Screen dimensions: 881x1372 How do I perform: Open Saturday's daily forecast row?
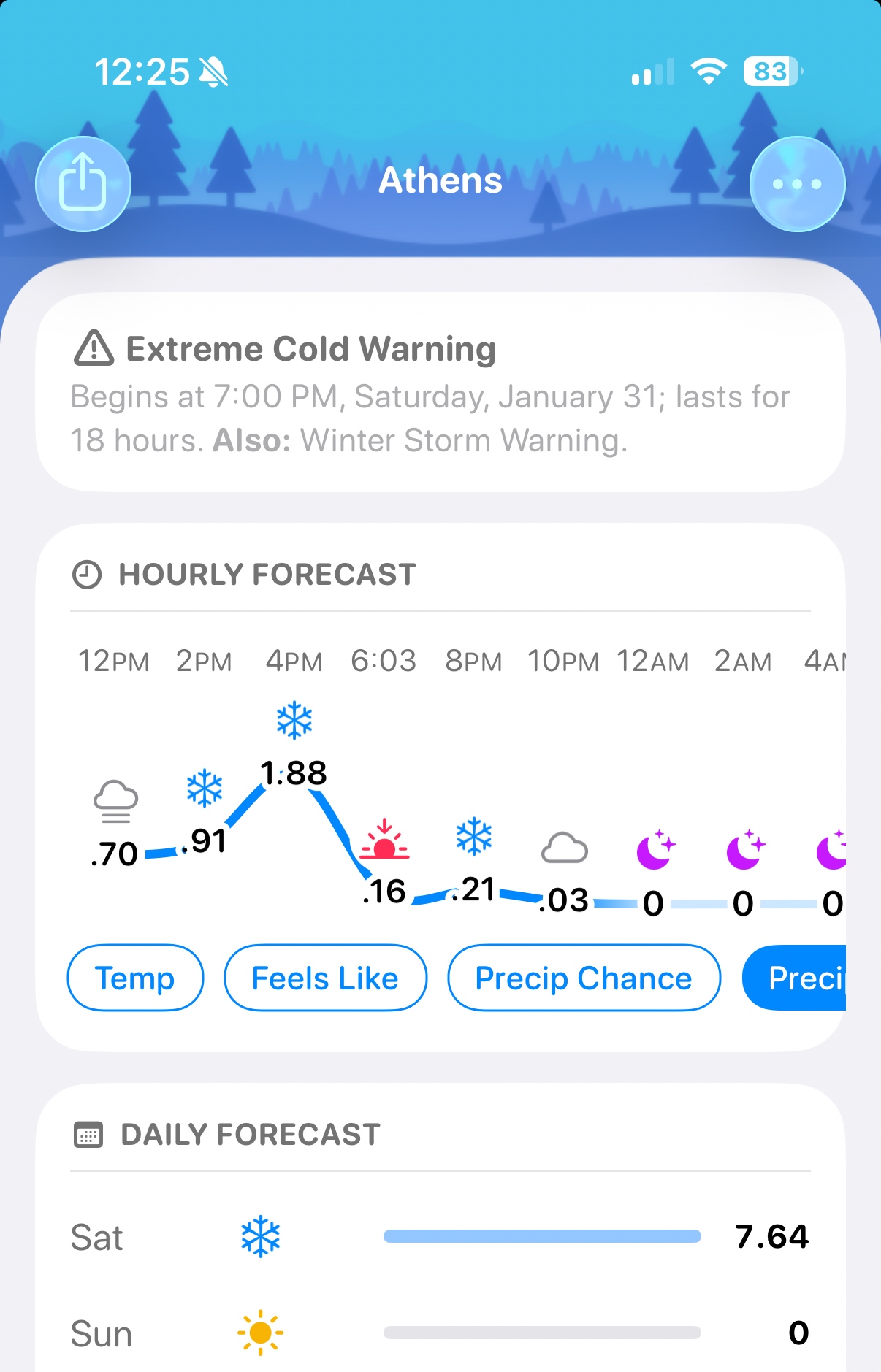pos(440,1236)
